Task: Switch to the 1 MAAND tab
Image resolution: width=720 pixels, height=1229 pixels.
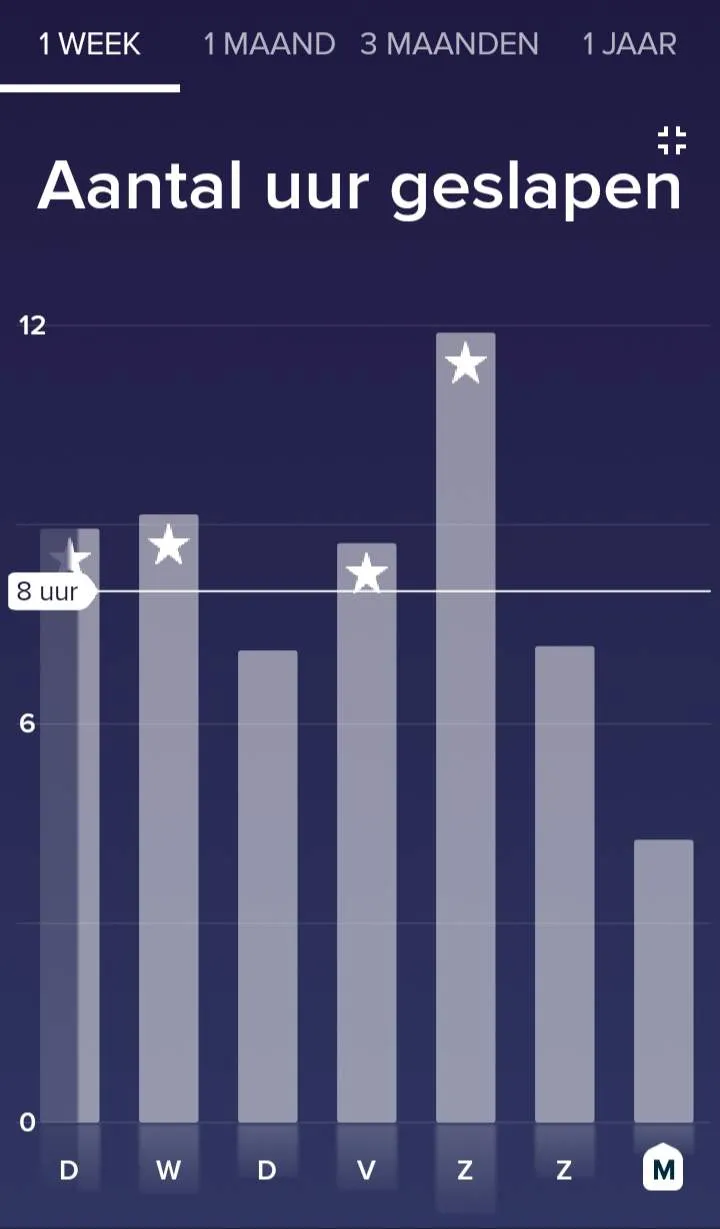Action: [269, 45]
